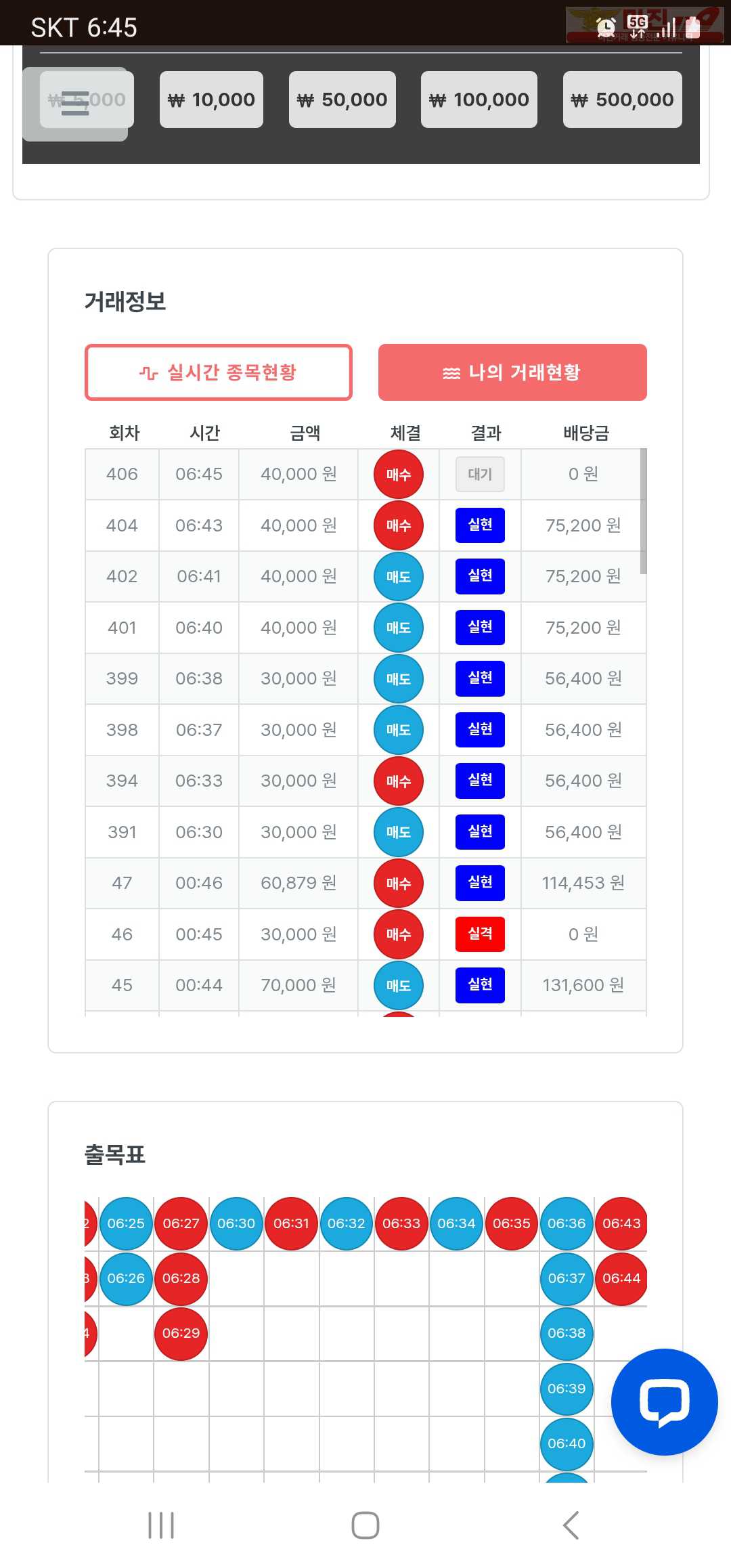The height and width of the screenshot is (1568, 731).
Task: Go to the home screen
Action: 365,1525
